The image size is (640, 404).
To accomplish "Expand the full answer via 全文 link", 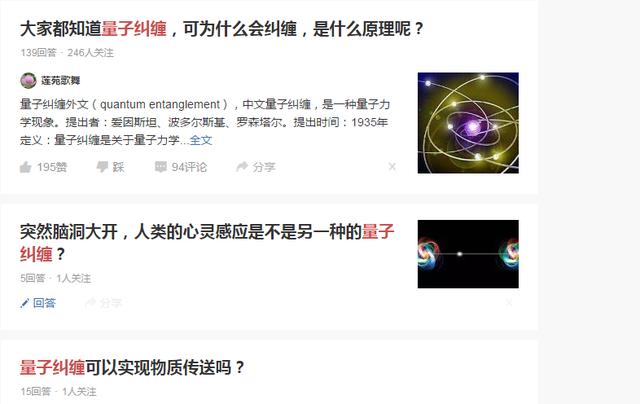I will [x=201, y=140].
